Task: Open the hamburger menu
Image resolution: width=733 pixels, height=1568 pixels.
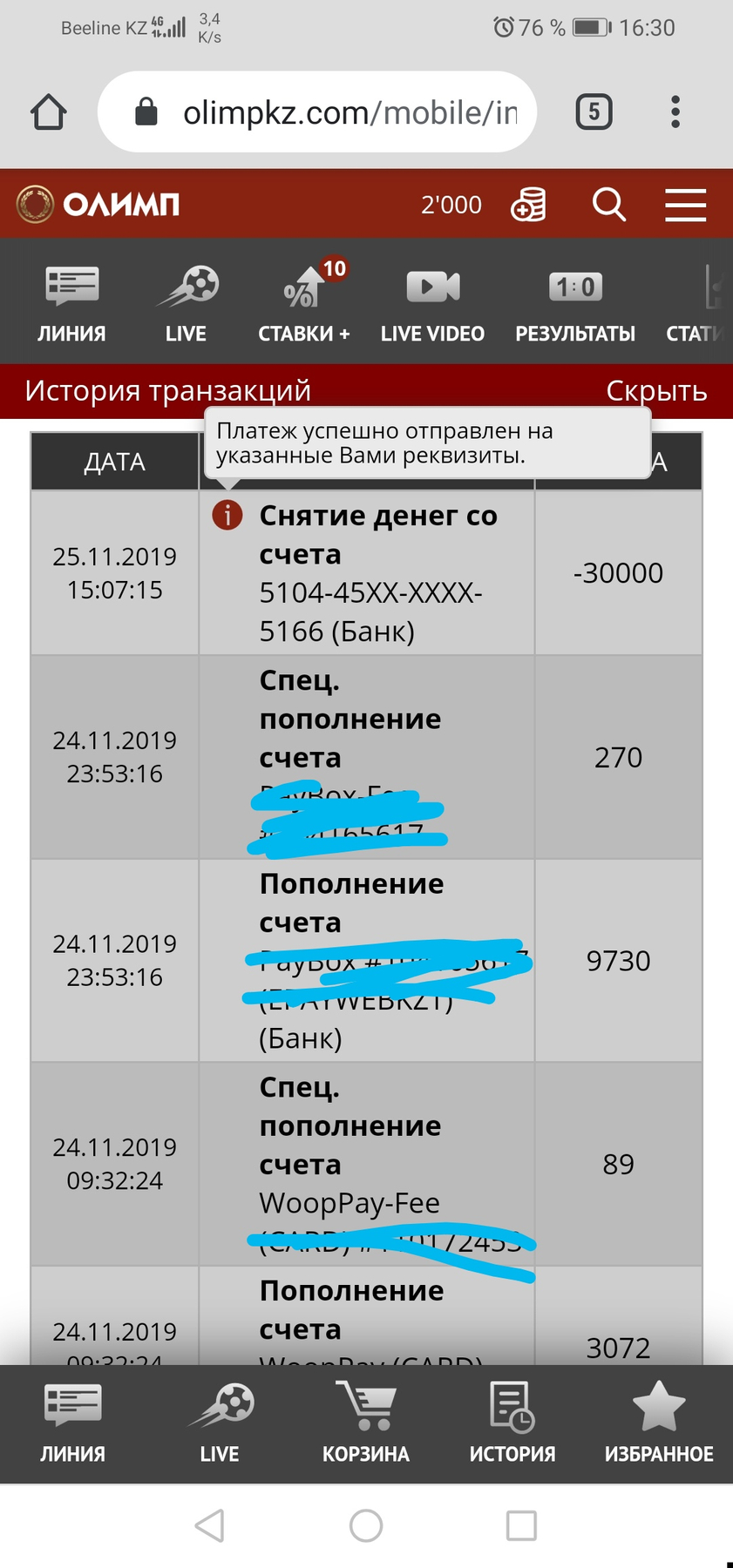Action: [685, 205]
